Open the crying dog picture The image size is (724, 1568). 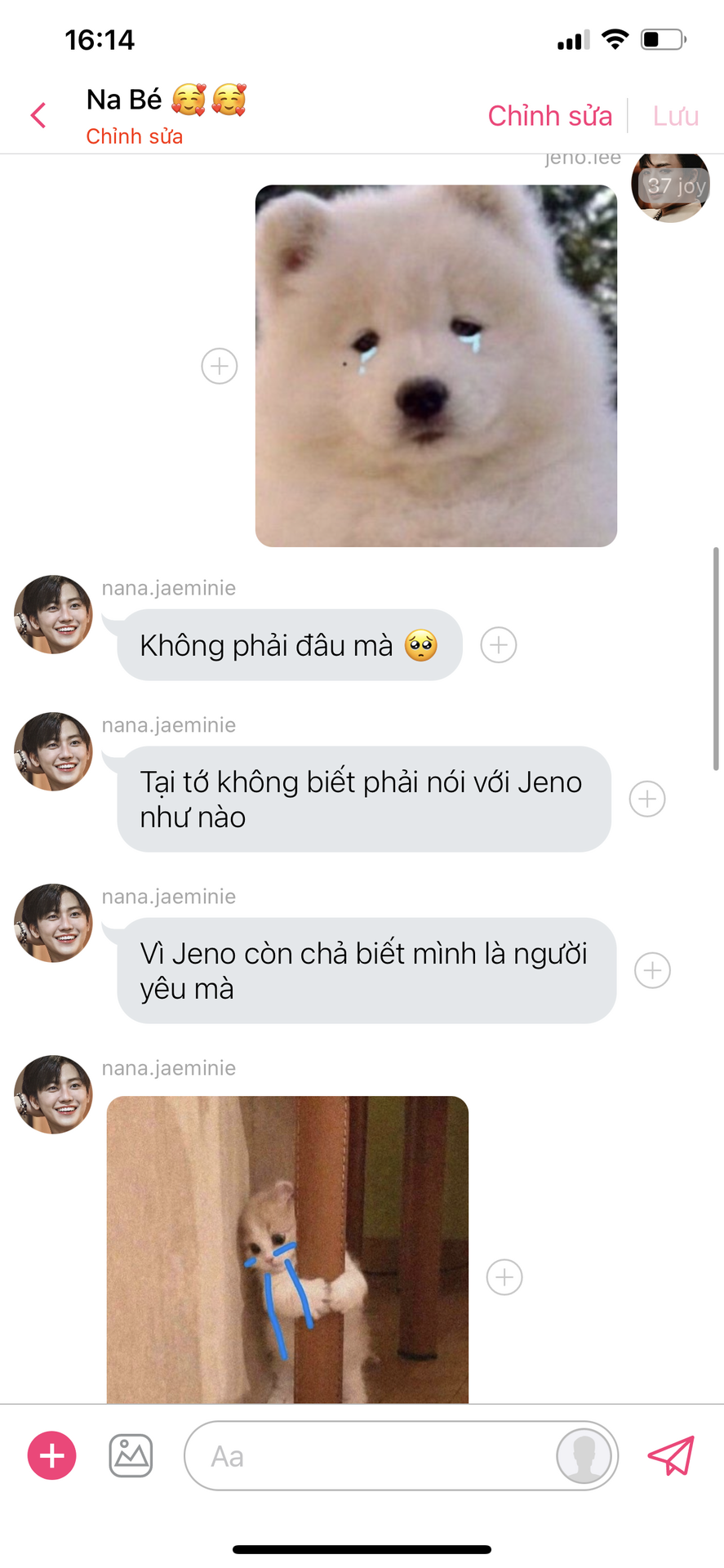(436, 366)
